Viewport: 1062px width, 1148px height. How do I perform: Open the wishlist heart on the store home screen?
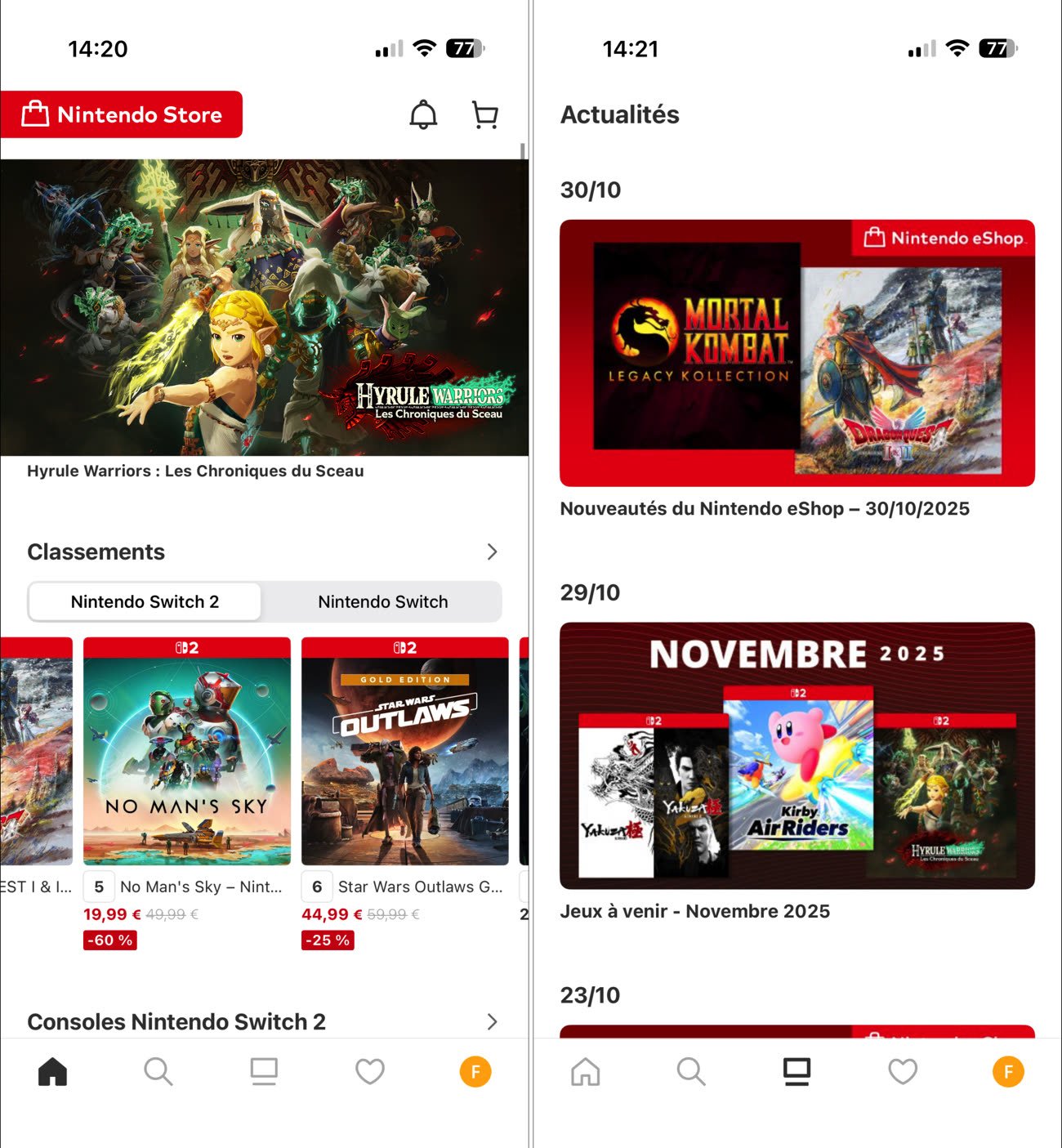(x=370, y=1071)
